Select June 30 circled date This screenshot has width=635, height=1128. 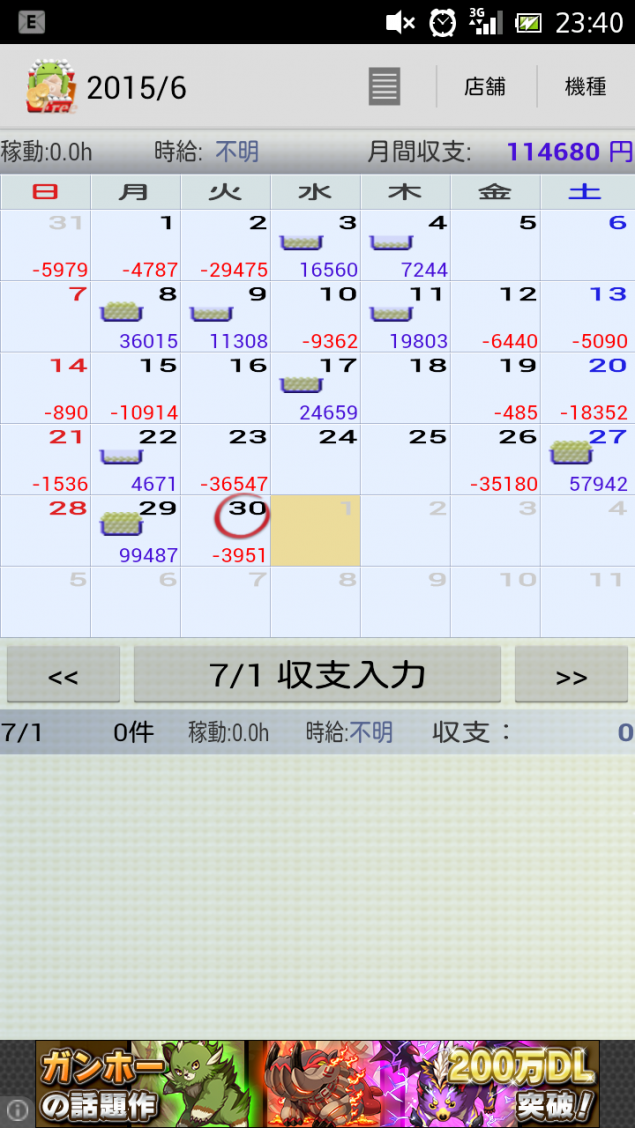click(226, 531)
